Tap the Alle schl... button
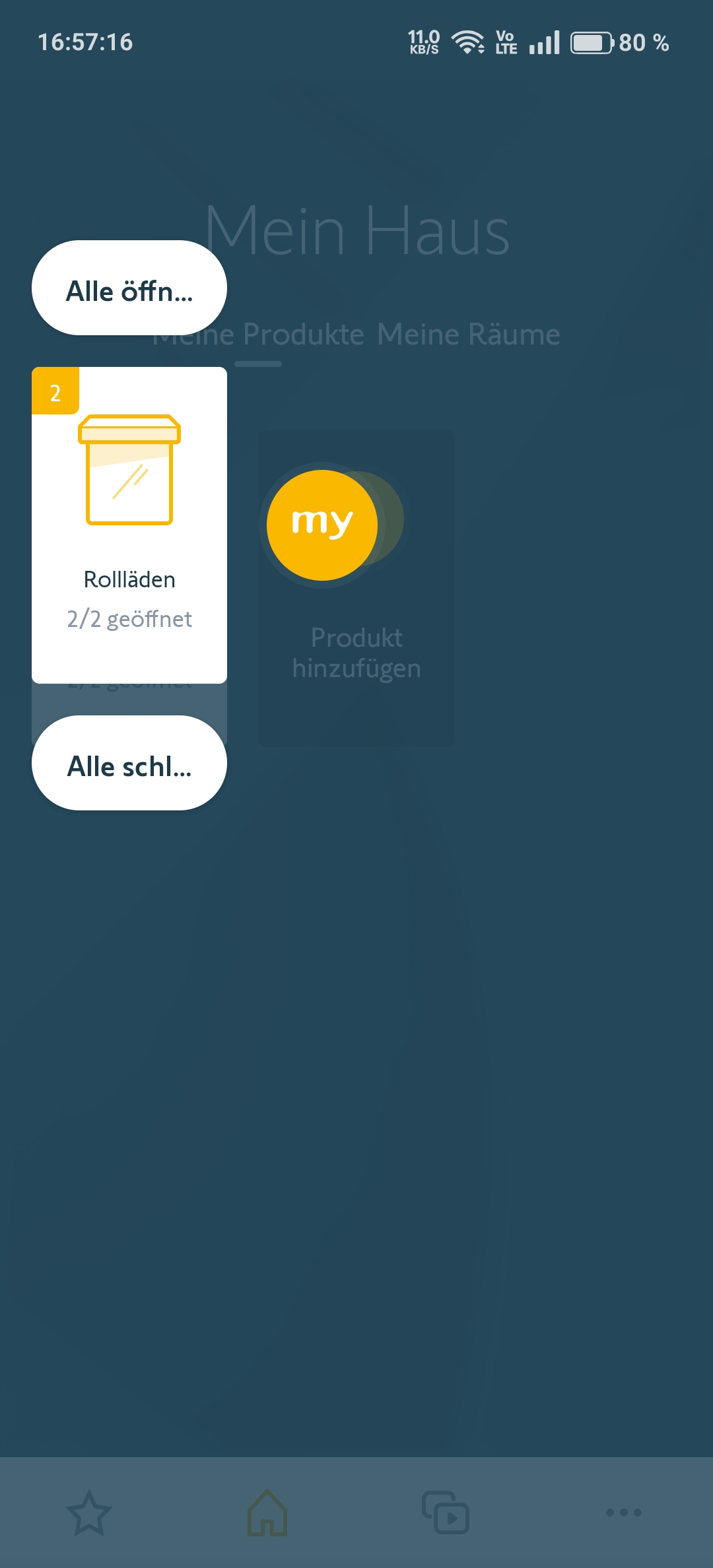The width and height of the screenshot is (713, 1568). click(x=129, y=763)
